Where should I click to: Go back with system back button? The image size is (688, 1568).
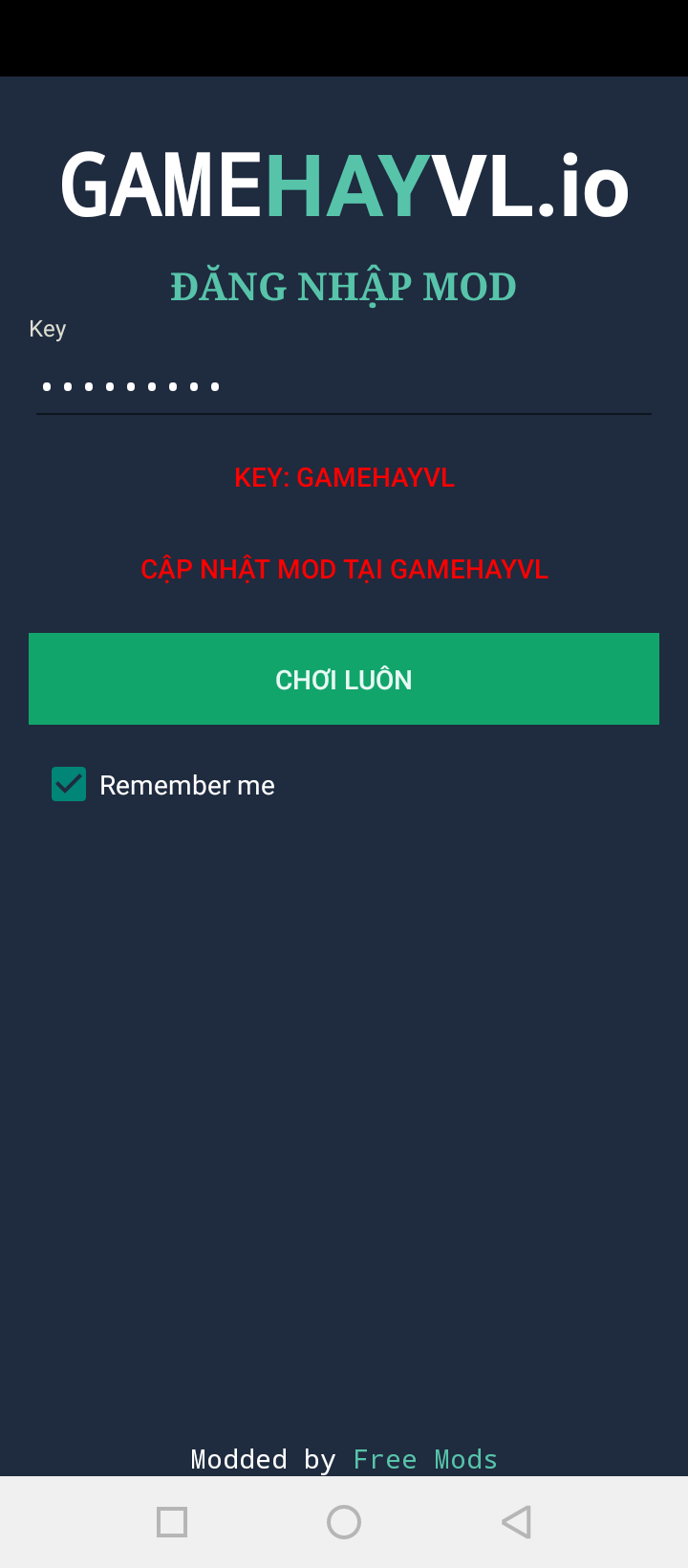[516, 1522]
